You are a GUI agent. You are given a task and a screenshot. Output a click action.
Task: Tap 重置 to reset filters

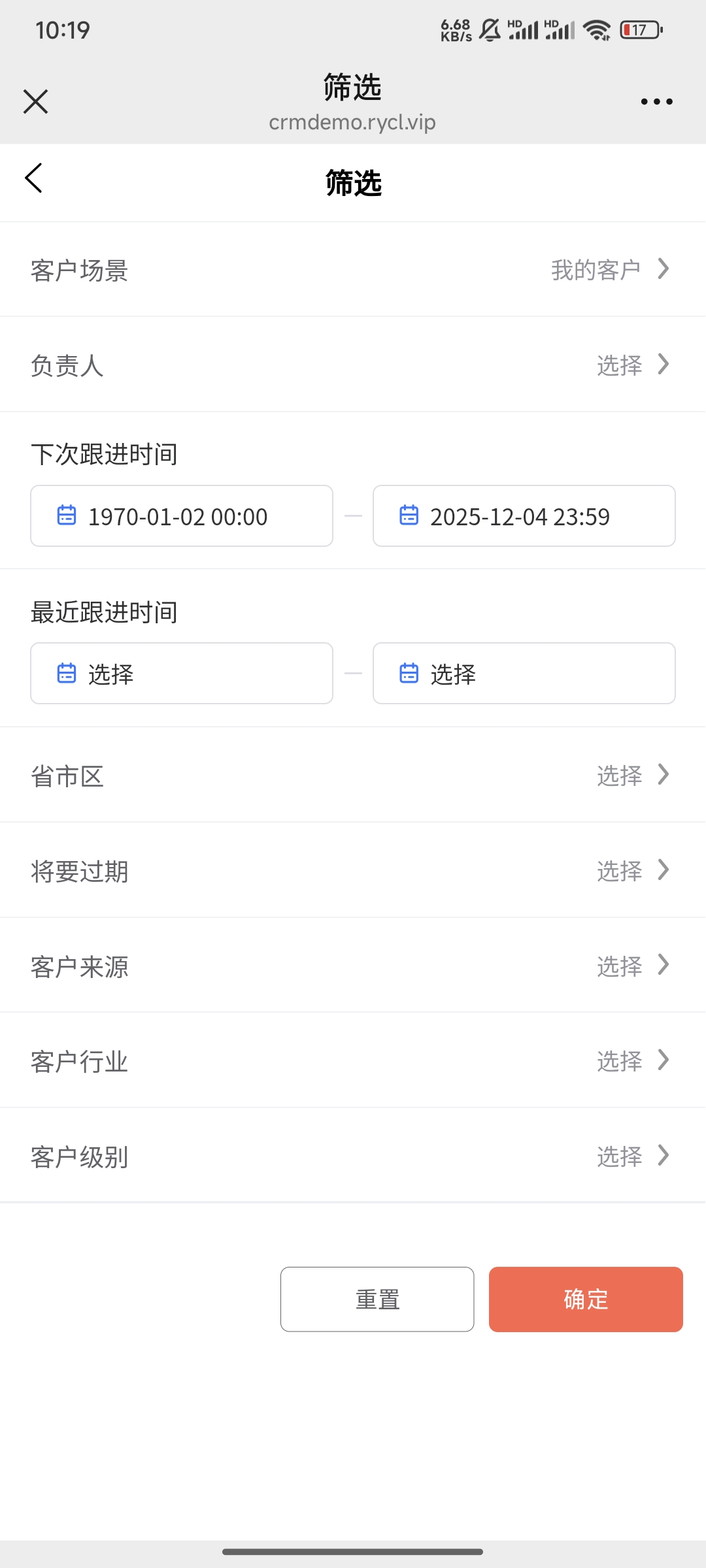pyautogui.click(x=377, y=1299)
